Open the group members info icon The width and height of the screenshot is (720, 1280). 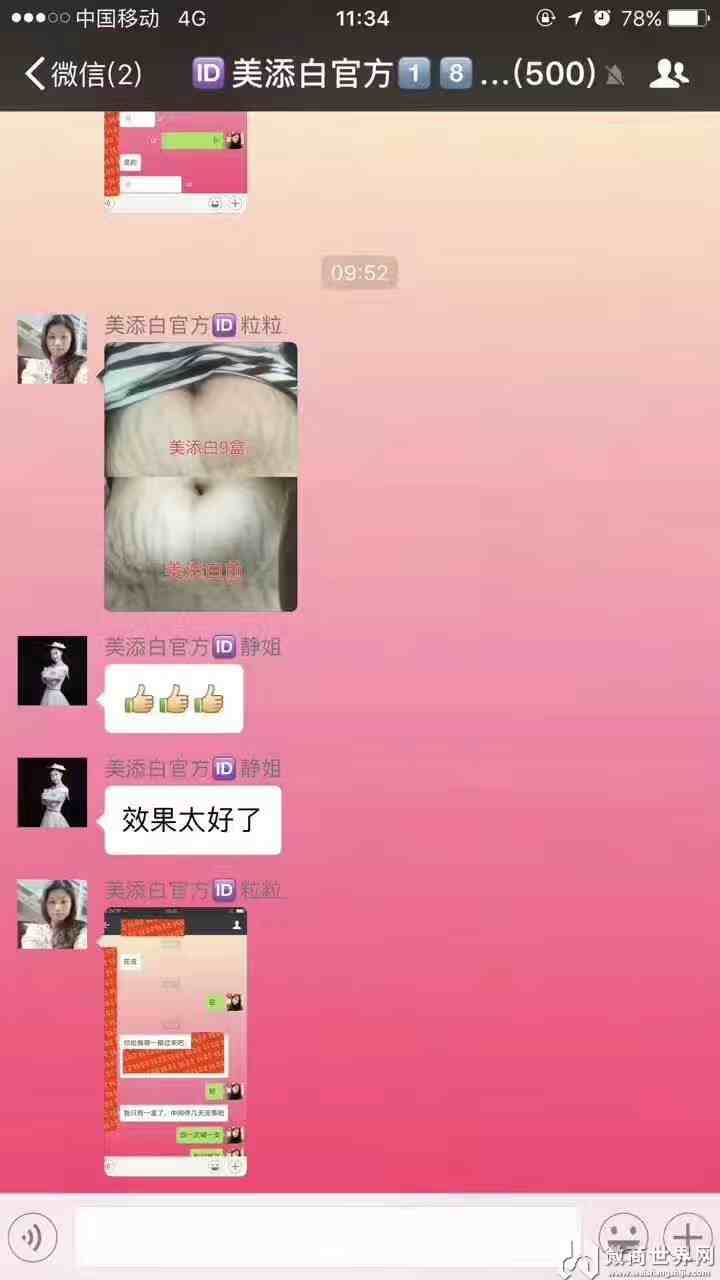pos(669,74)
